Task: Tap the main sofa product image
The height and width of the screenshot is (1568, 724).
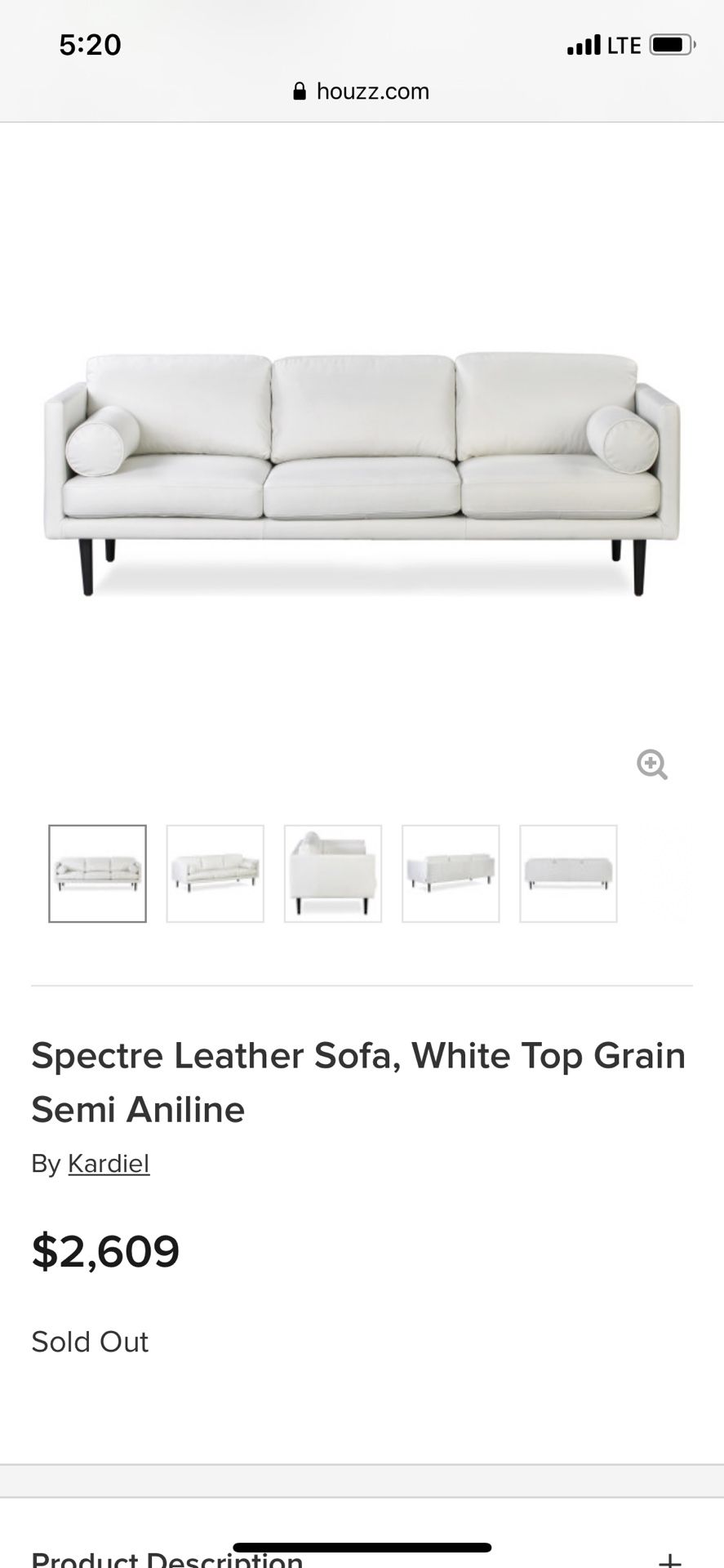Action: [362, 470]
